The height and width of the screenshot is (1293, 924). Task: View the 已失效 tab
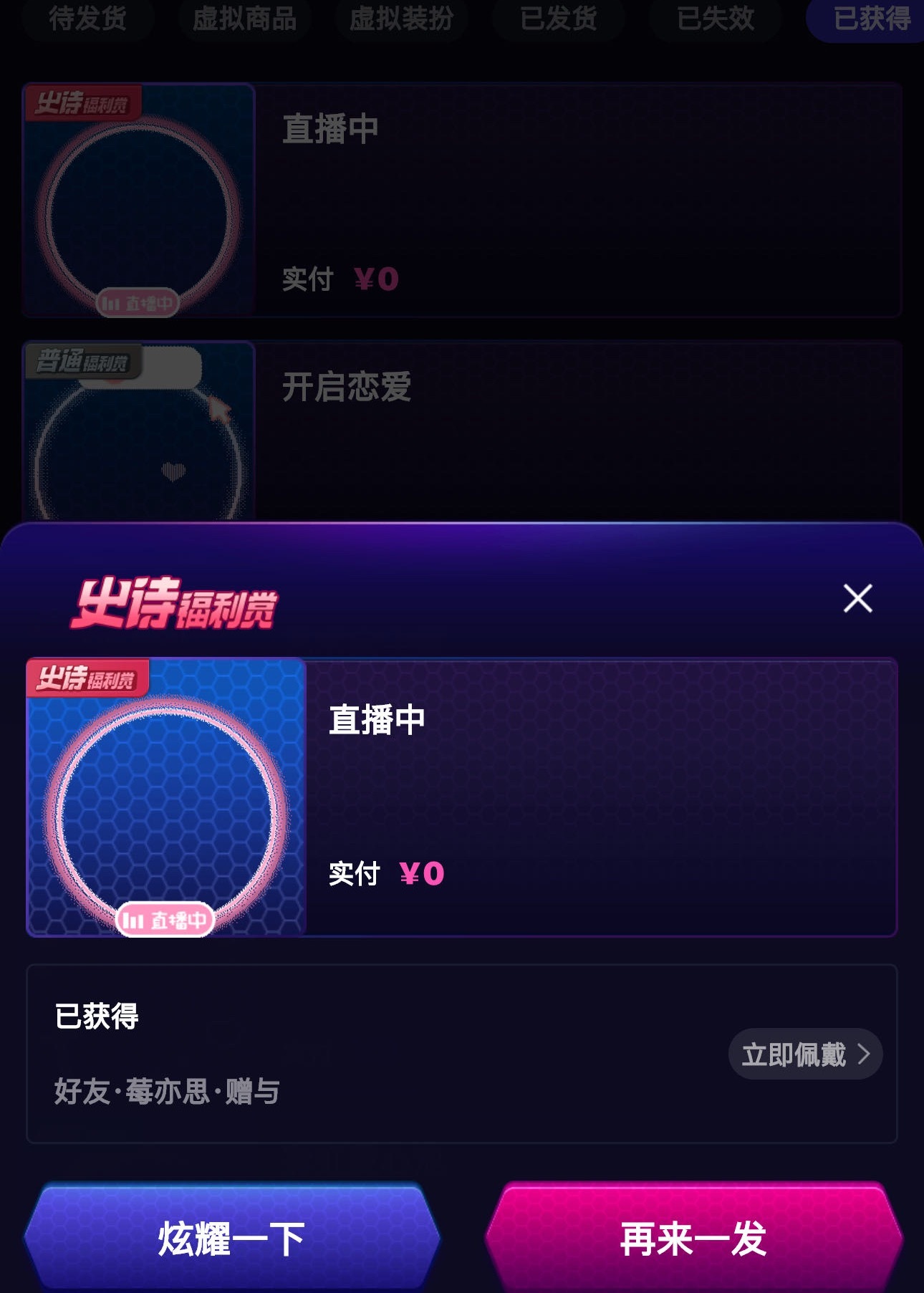(714, 19)
